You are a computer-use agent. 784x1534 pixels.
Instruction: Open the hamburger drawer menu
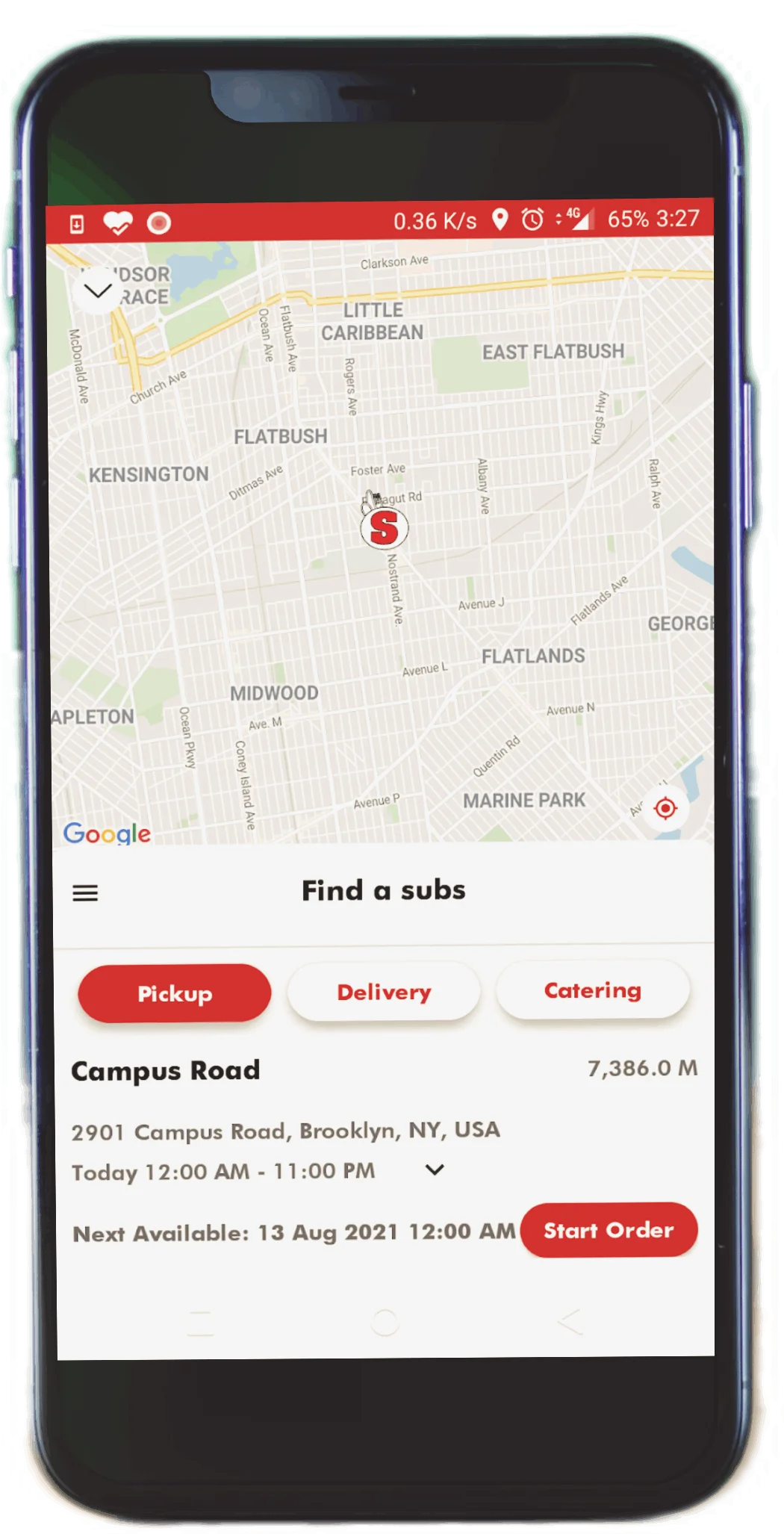[85, 892]
